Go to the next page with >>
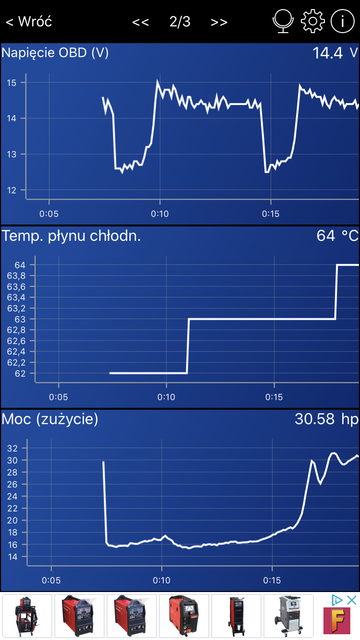 click(x=219, y=22)
